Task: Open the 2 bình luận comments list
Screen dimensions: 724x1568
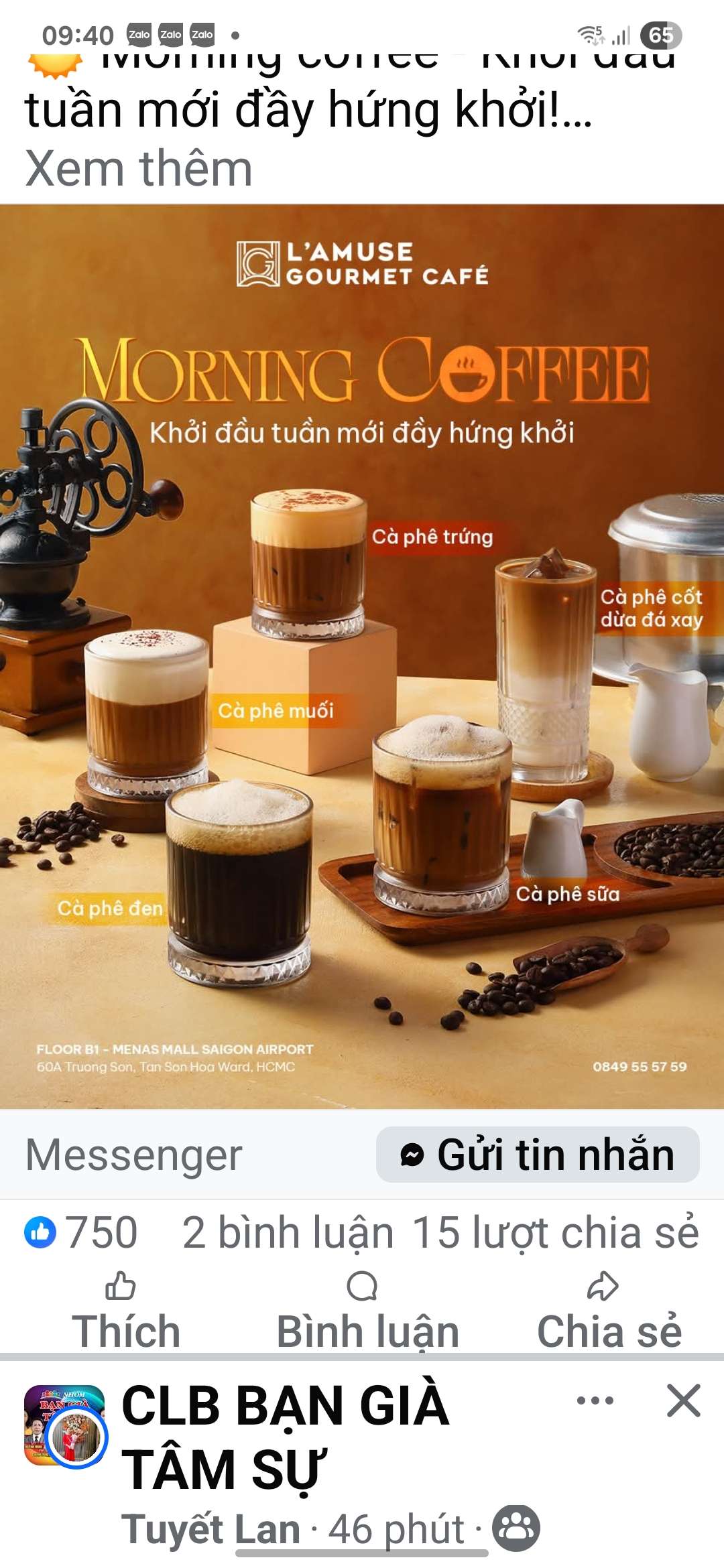Action: pos(288,1232)
